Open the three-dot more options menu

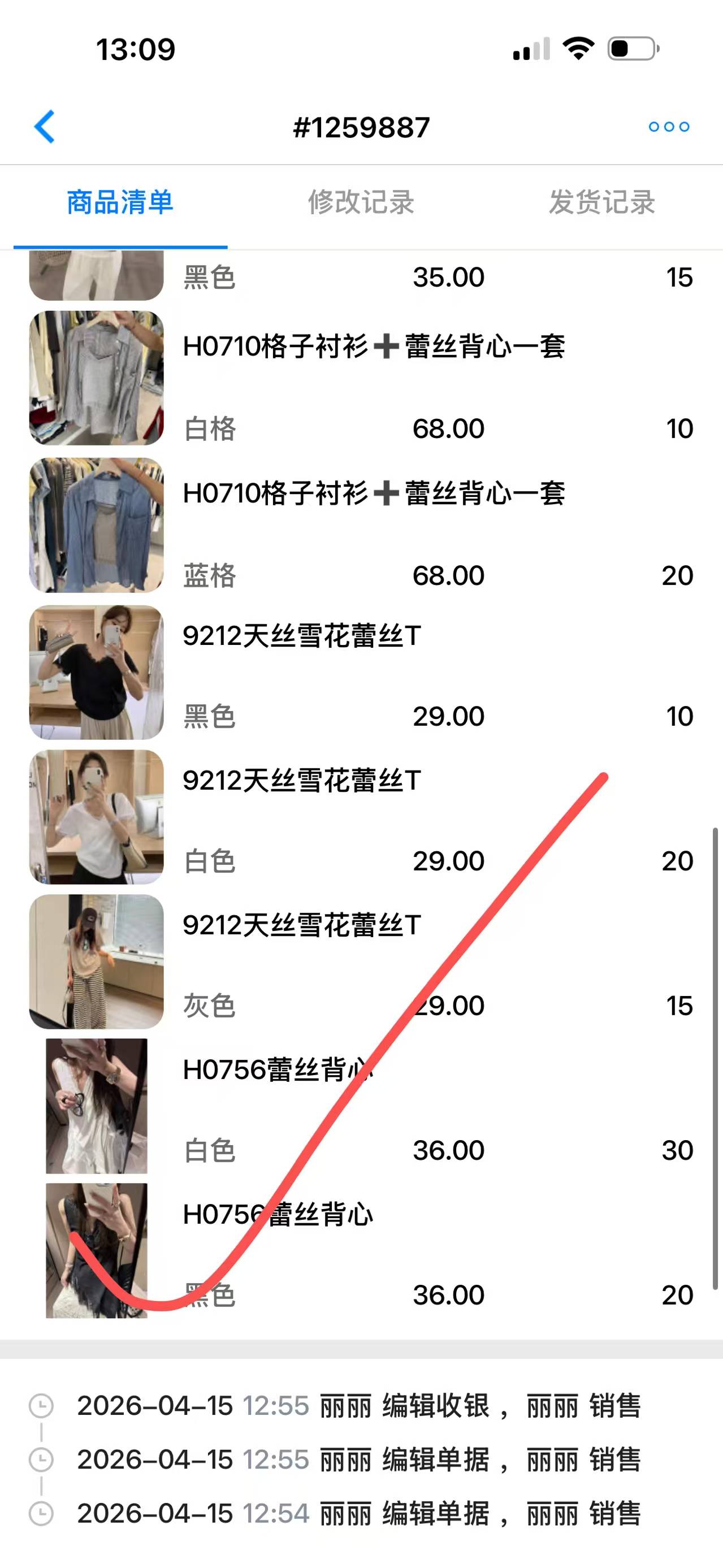click(x=668, y=127)
